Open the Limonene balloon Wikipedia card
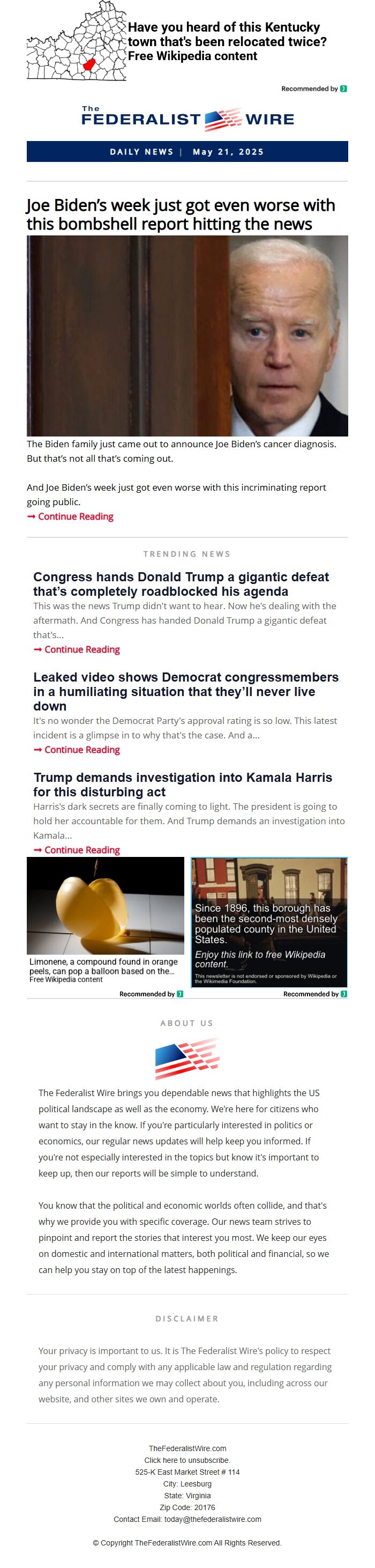375x1568 pixels. click(105, 919)
